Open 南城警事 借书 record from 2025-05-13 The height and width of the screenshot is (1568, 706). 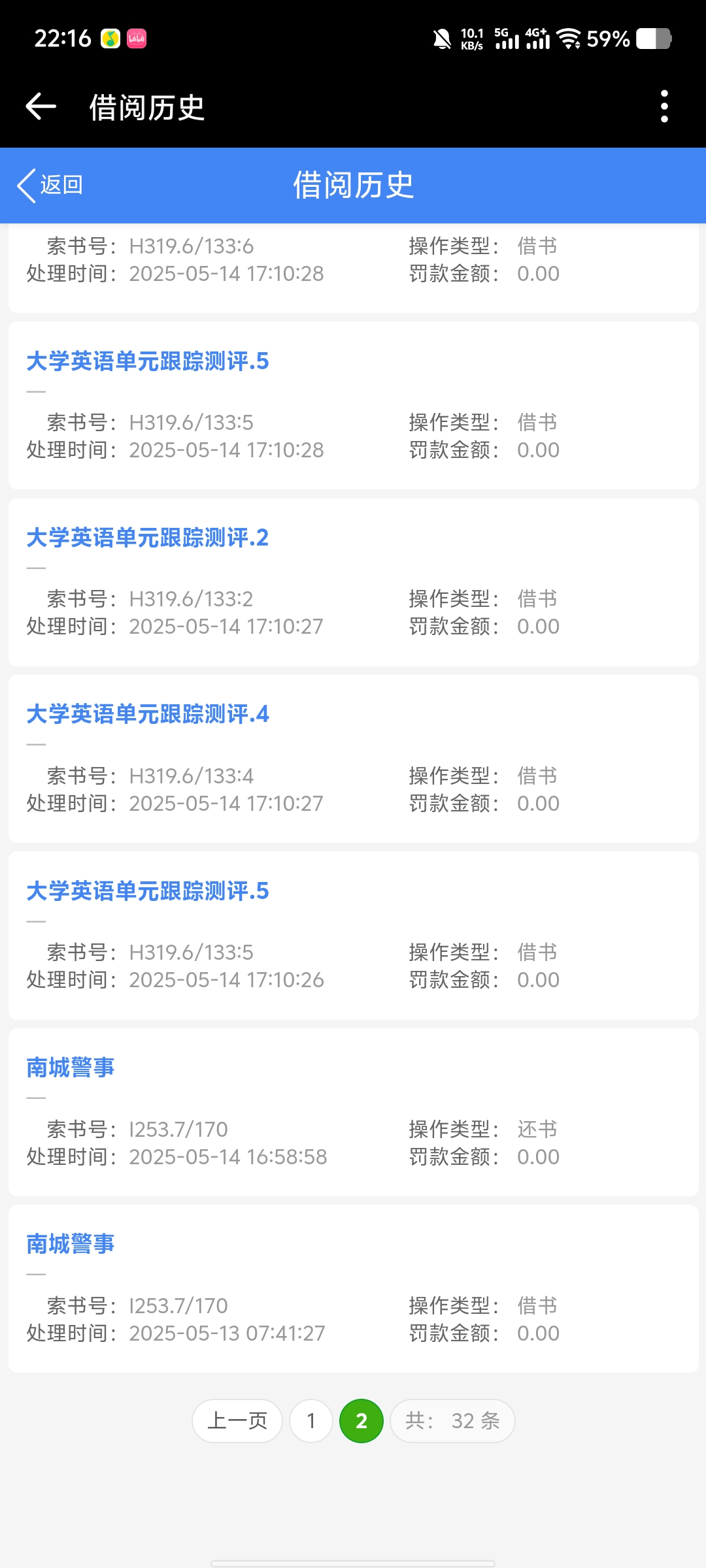point(71,1244)
